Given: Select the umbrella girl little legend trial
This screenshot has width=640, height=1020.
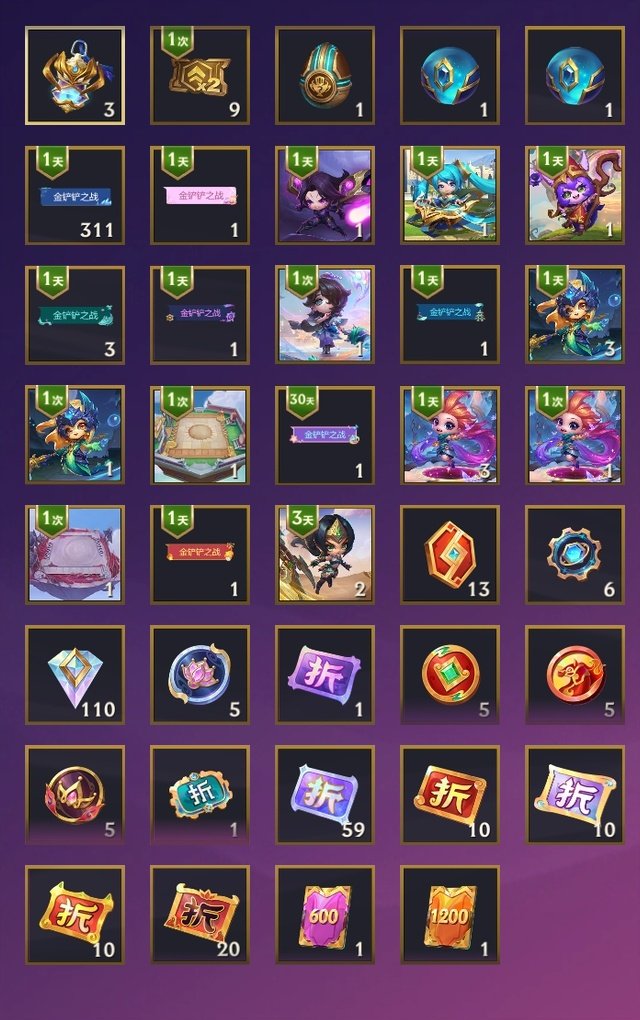Looking at the screenshot, I should [x=325, y=316].
